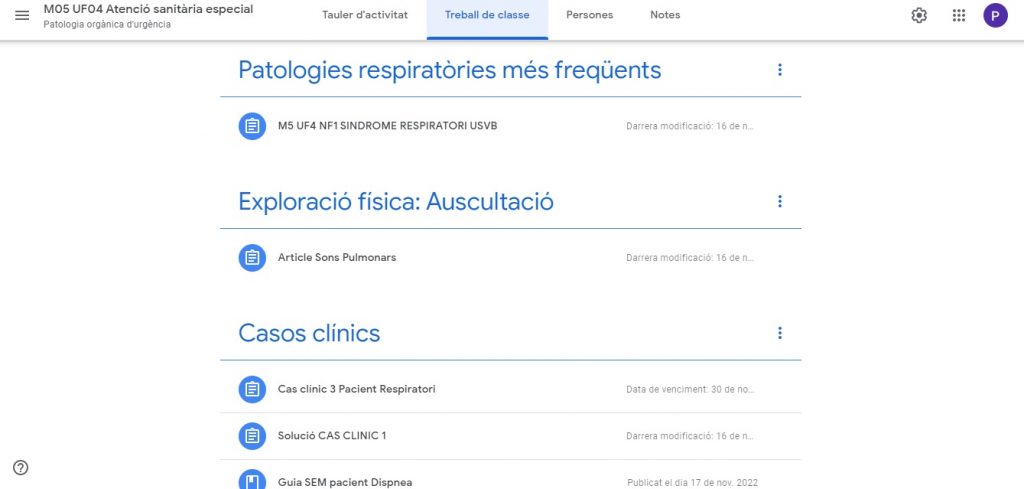
Task: Open Guia SEM pacient Dispnea
Action: click(x=344, y=481)
